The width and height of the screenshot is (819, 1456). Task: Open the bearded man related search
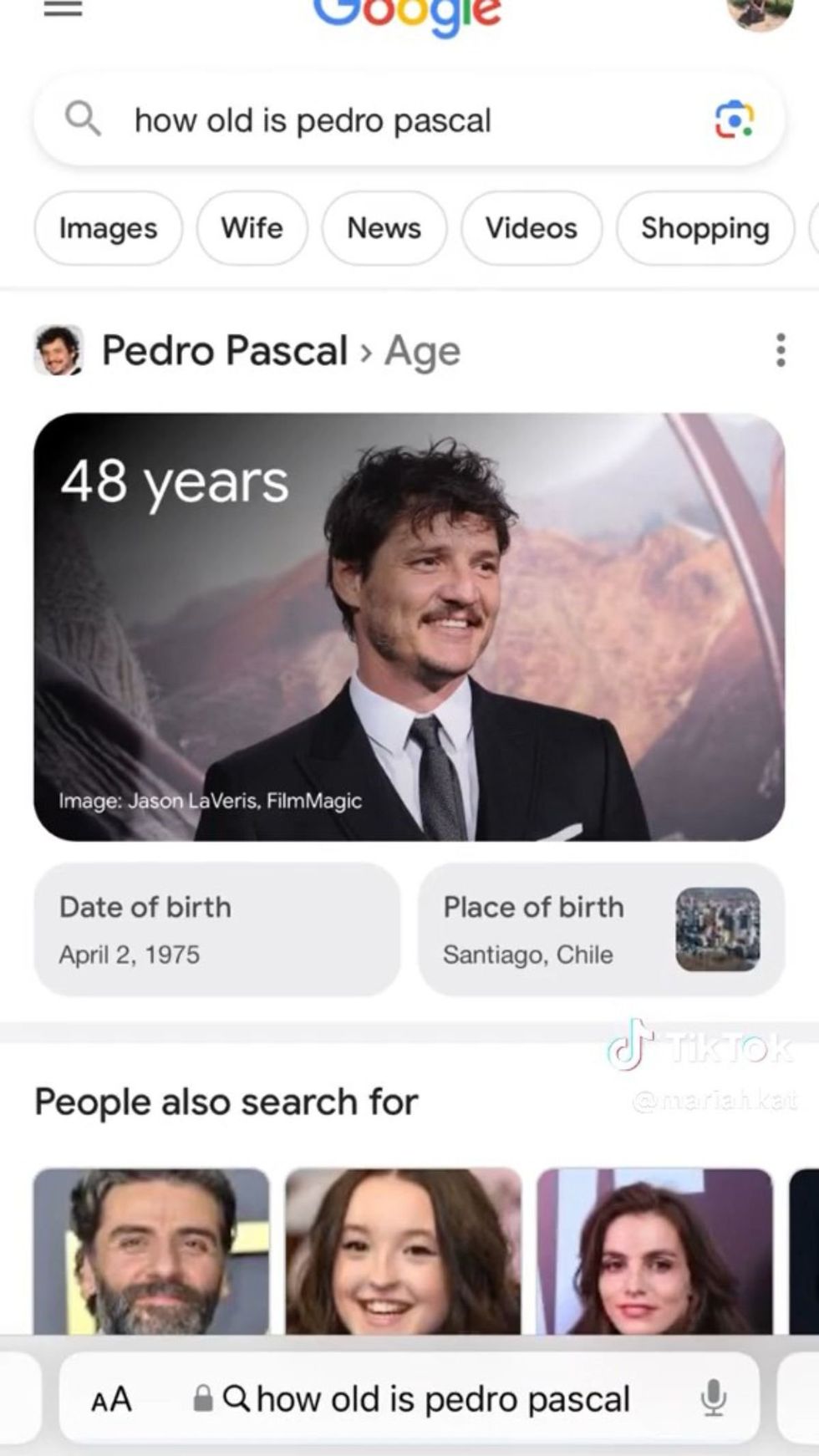(151, 1250)
